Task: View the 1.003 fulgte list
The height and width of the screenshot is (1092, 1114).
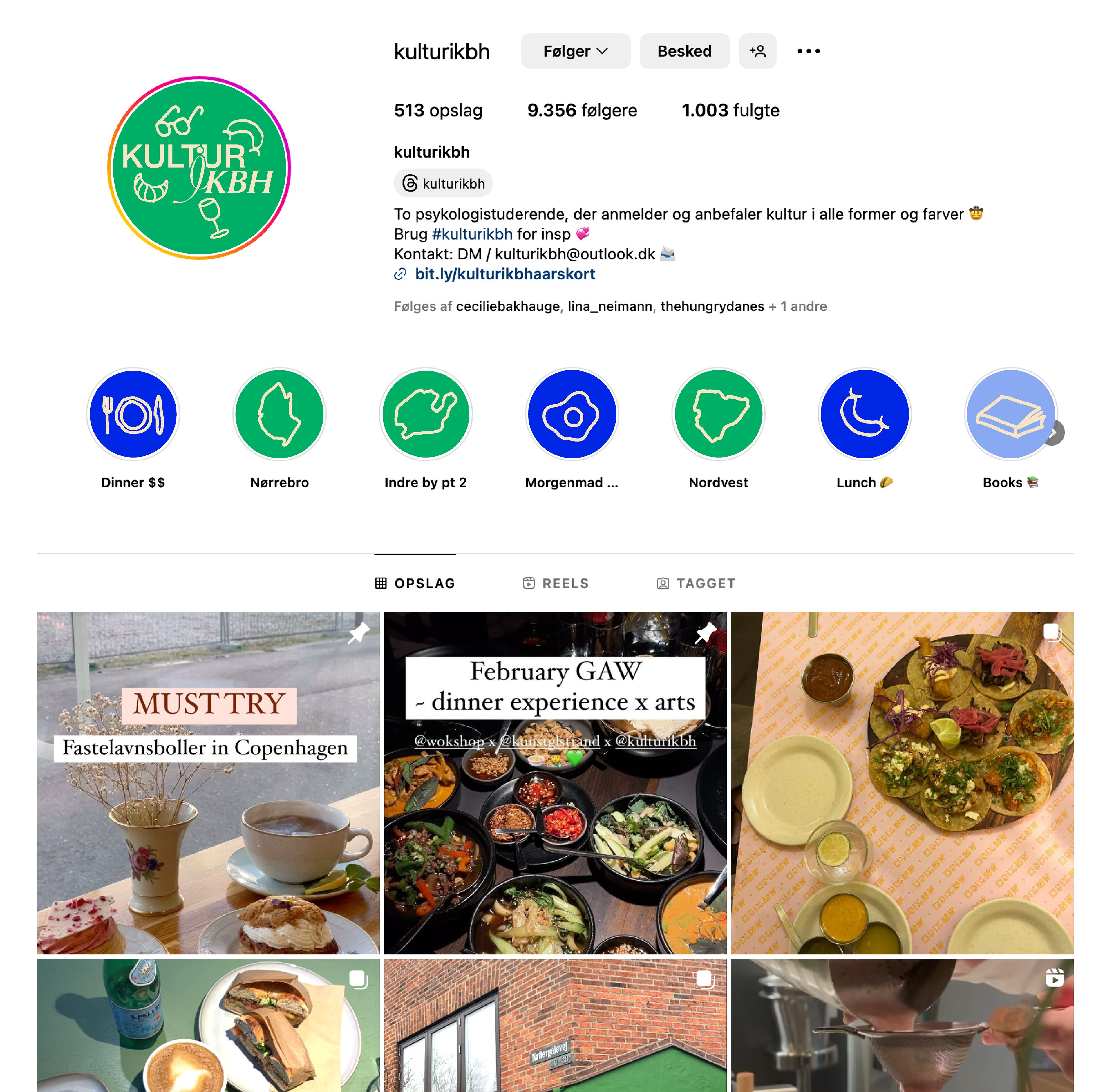Action: 730,110
